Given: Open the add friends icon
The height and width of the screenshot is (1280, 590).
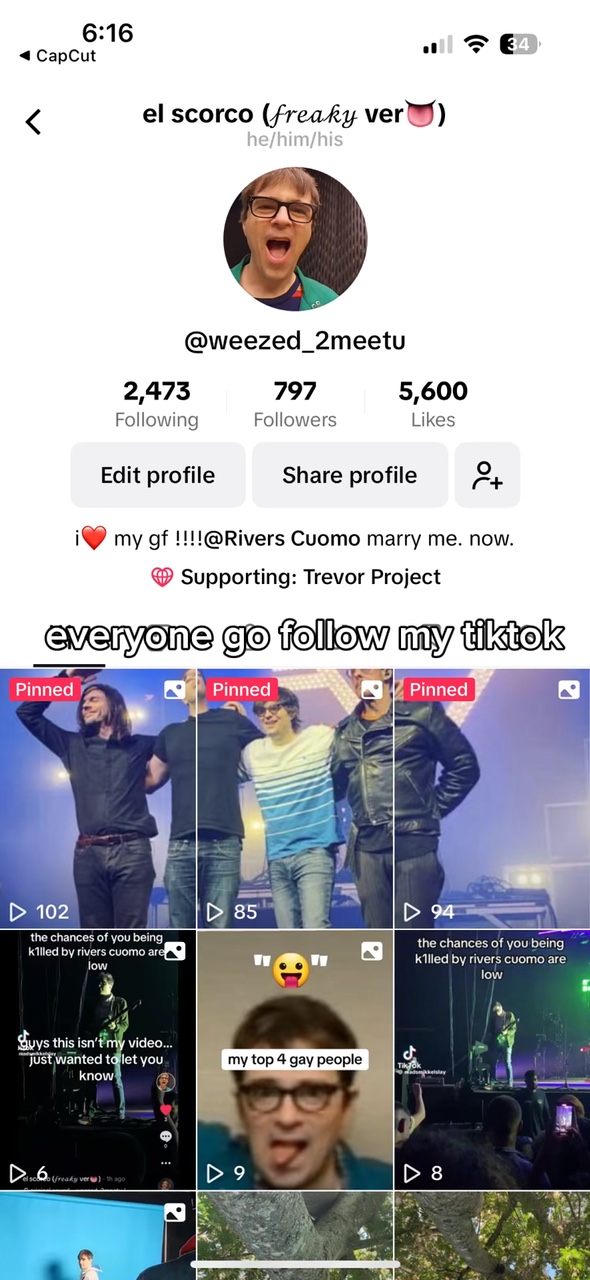Looking at the screenshot, I should tap(487, 475).
